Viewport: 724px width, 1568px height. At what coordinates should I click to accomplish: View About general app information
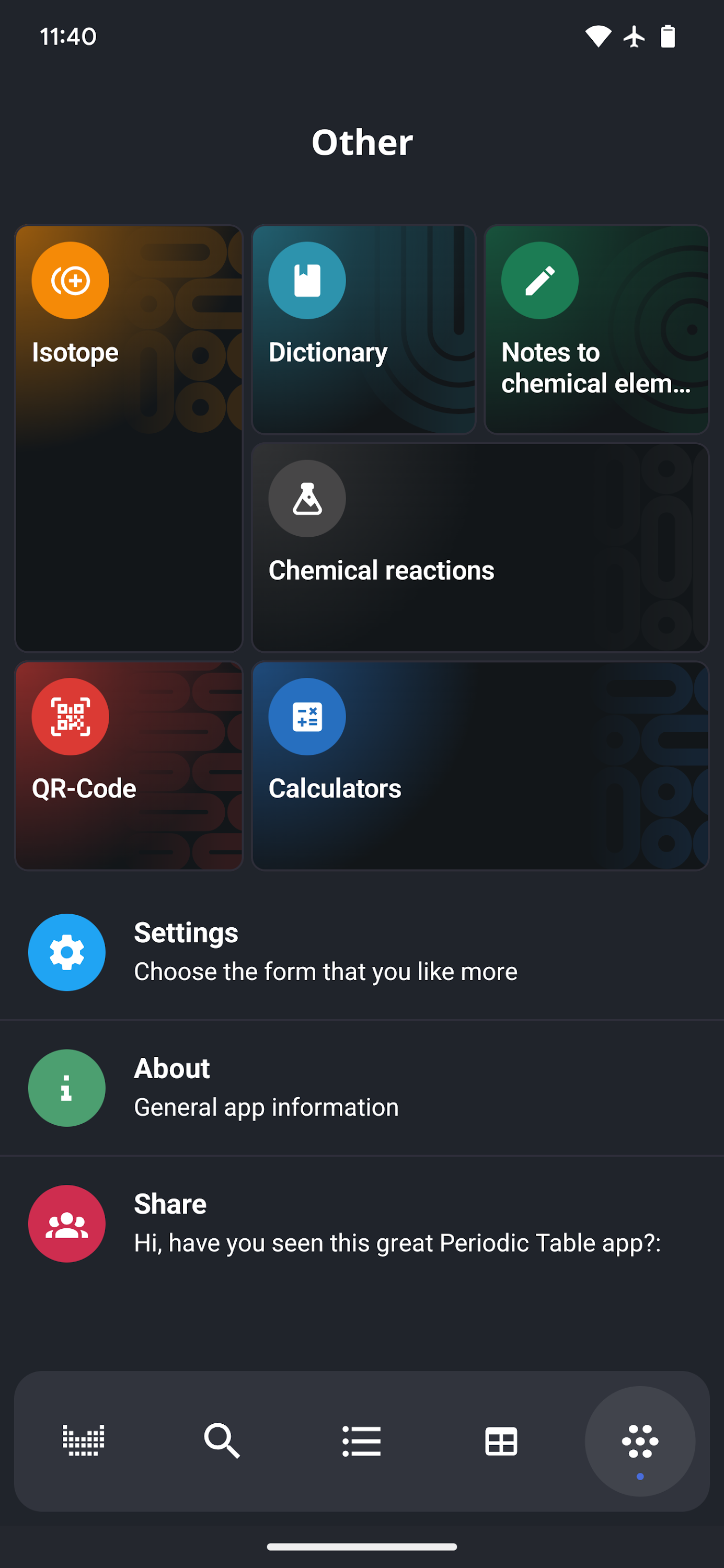tap(362, 1088)
